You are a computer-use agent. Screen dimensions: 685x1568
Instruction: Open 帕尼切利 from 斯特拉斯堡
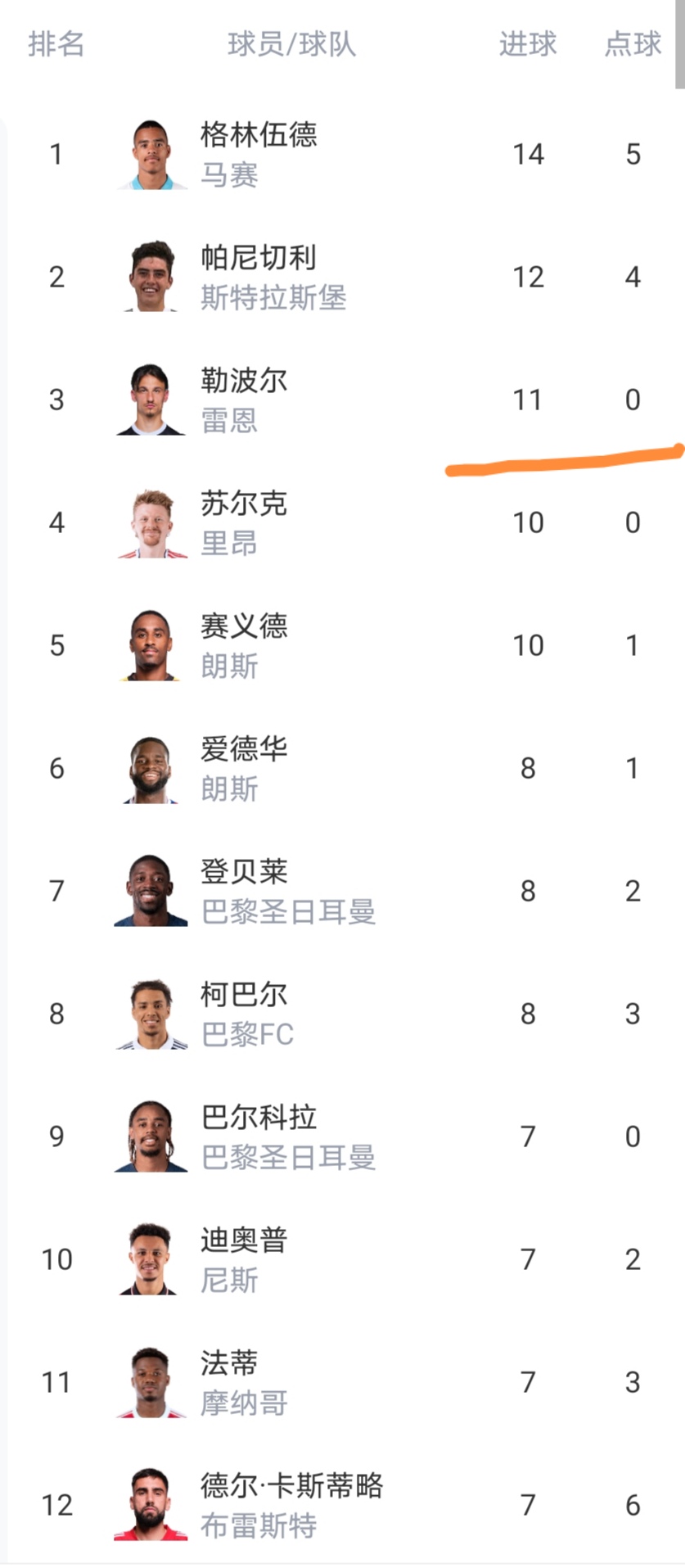(x=342, y=277)
